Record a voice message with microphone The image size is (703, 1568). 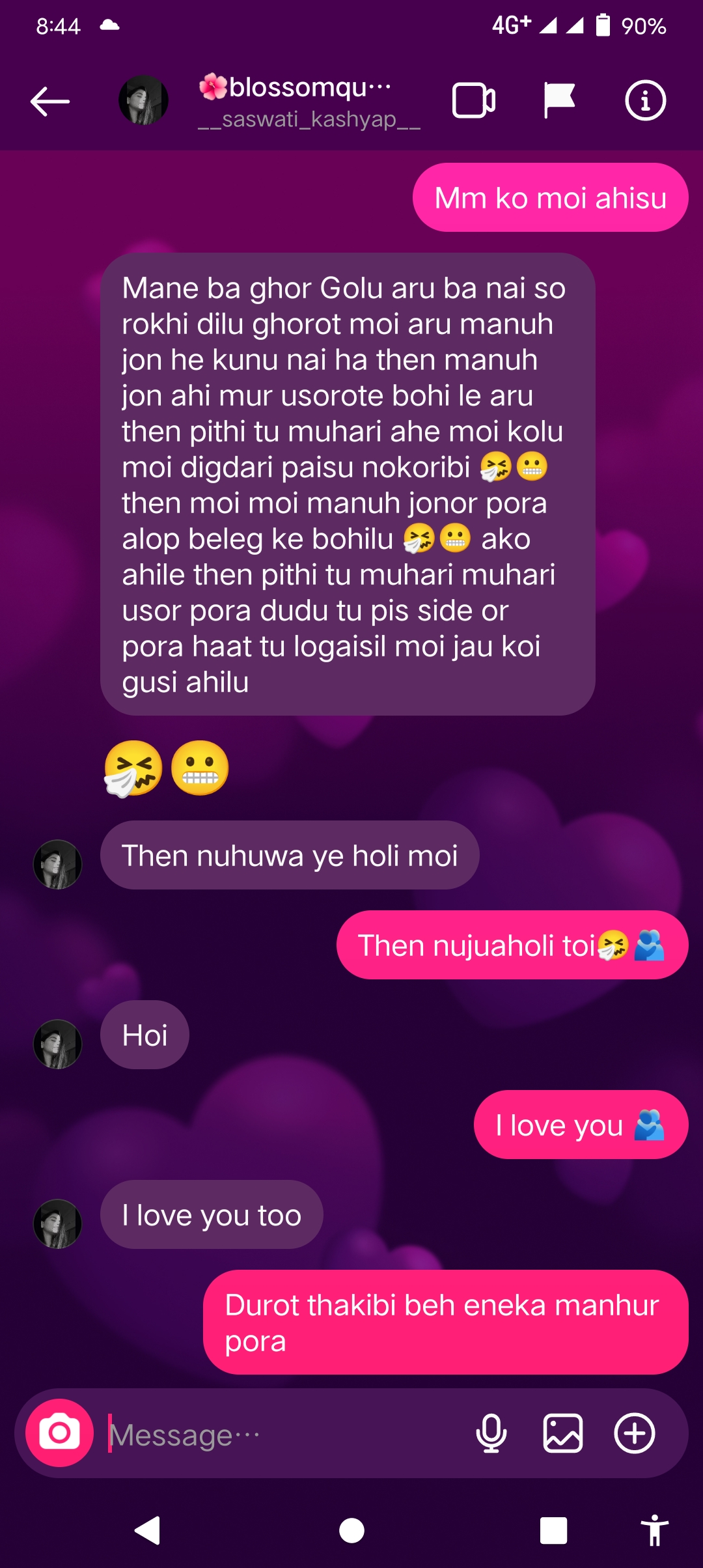coord(491,1433)
